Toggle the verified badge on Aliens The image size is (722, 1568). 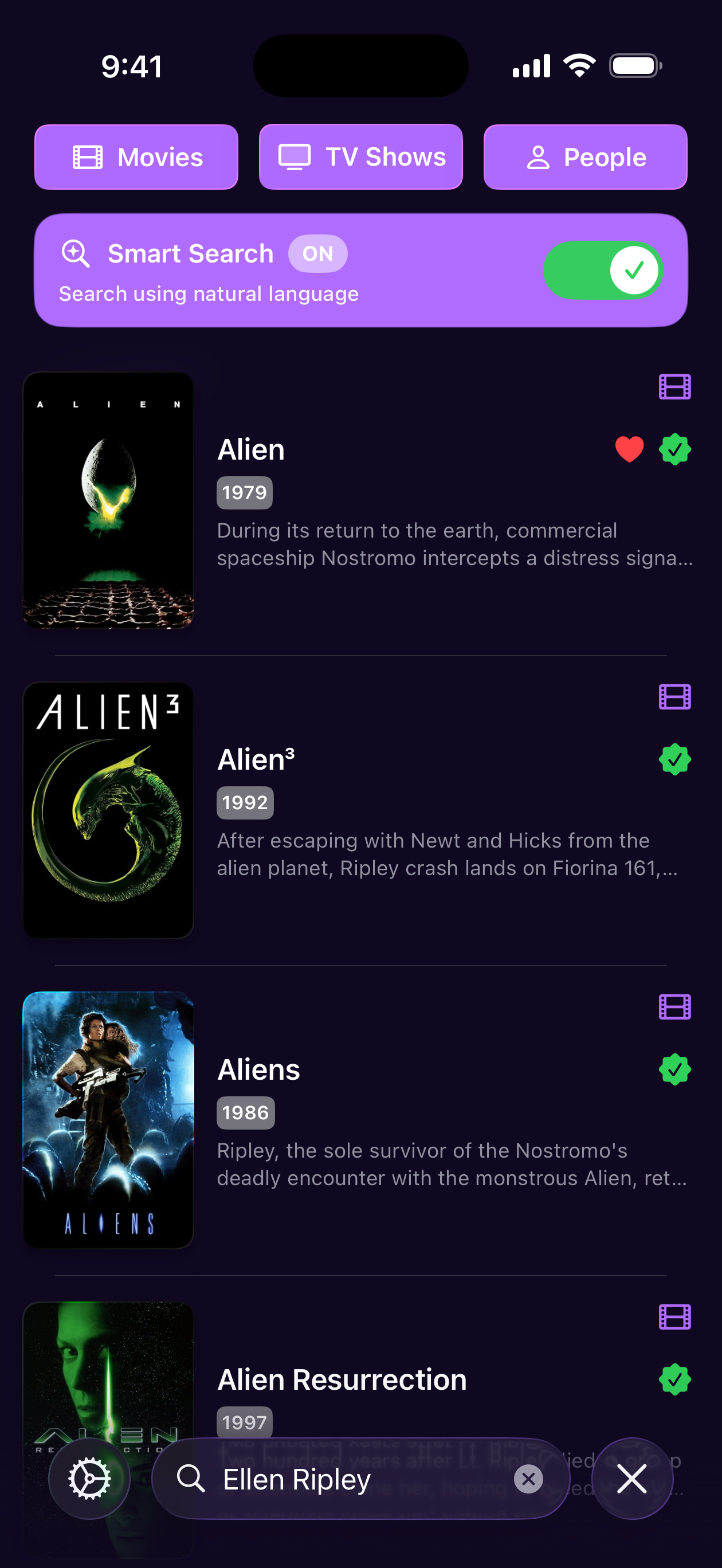point(674,1068)
